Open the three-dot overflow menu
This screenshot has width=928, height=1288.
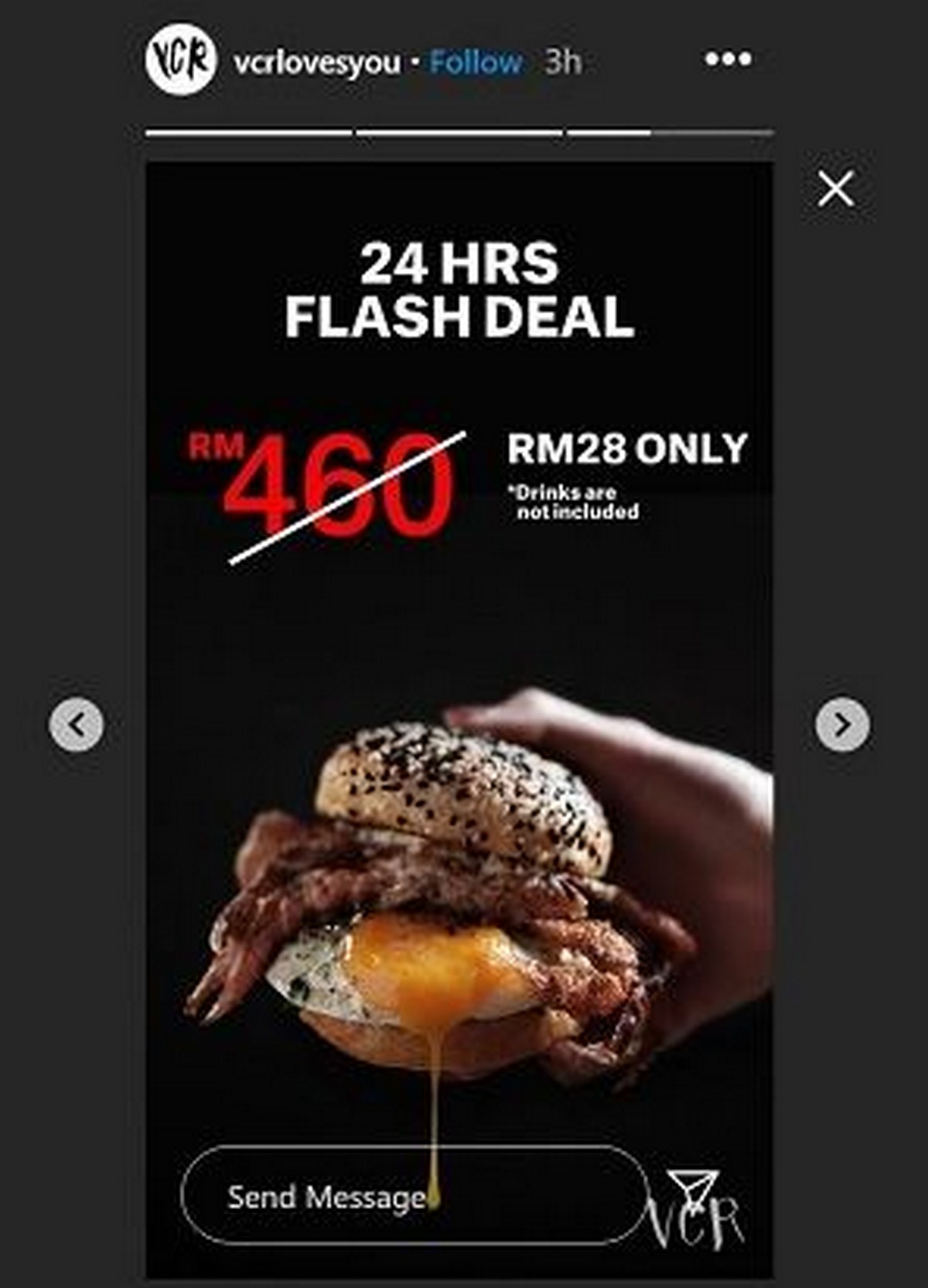coord(728,59)
